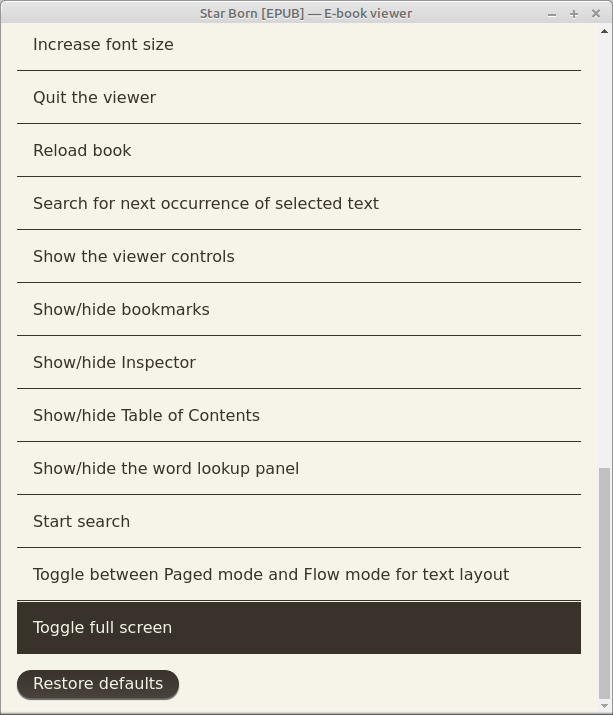
Task: Open Toggle between Paged mode and Flow mode
Action: coord(298,575)
